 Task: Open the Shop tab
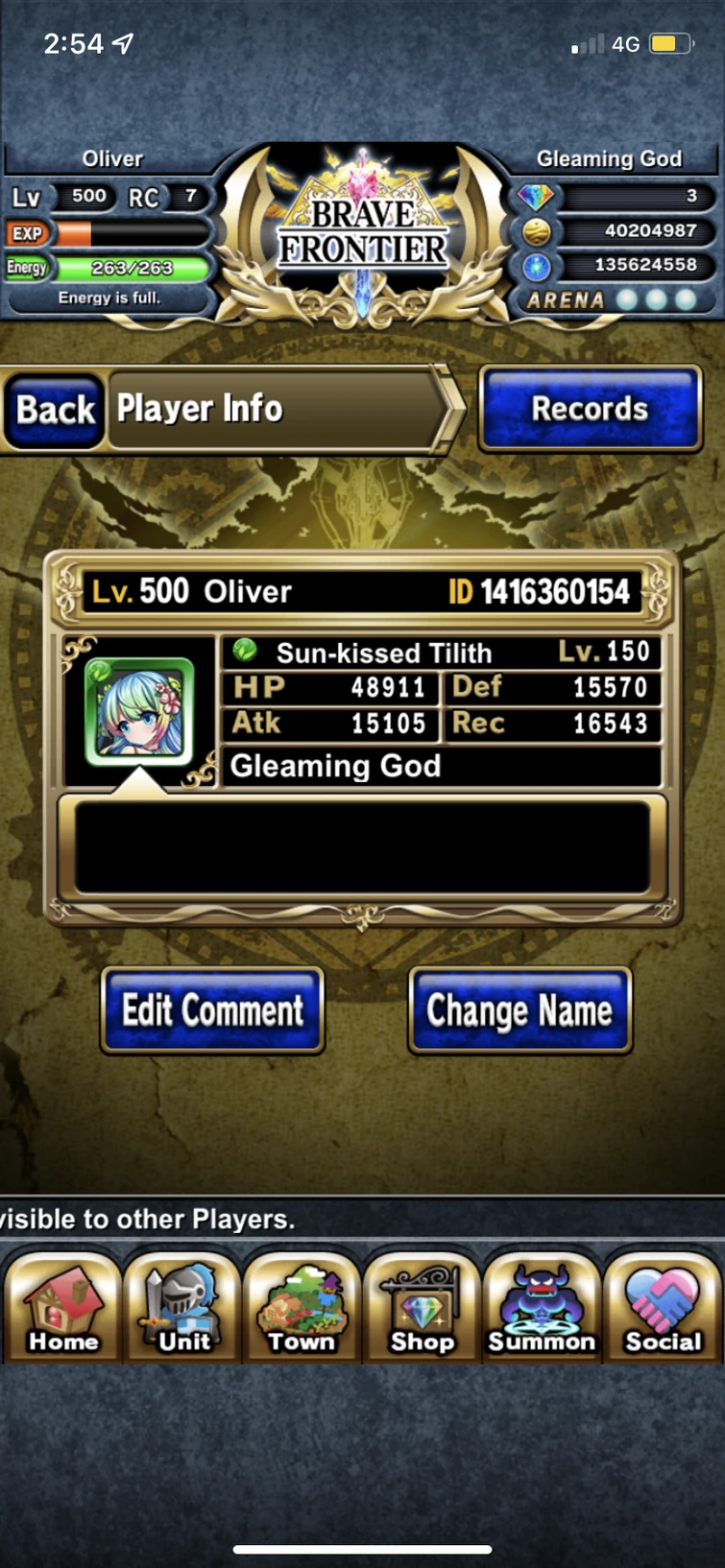click(x=422, y=1307)
